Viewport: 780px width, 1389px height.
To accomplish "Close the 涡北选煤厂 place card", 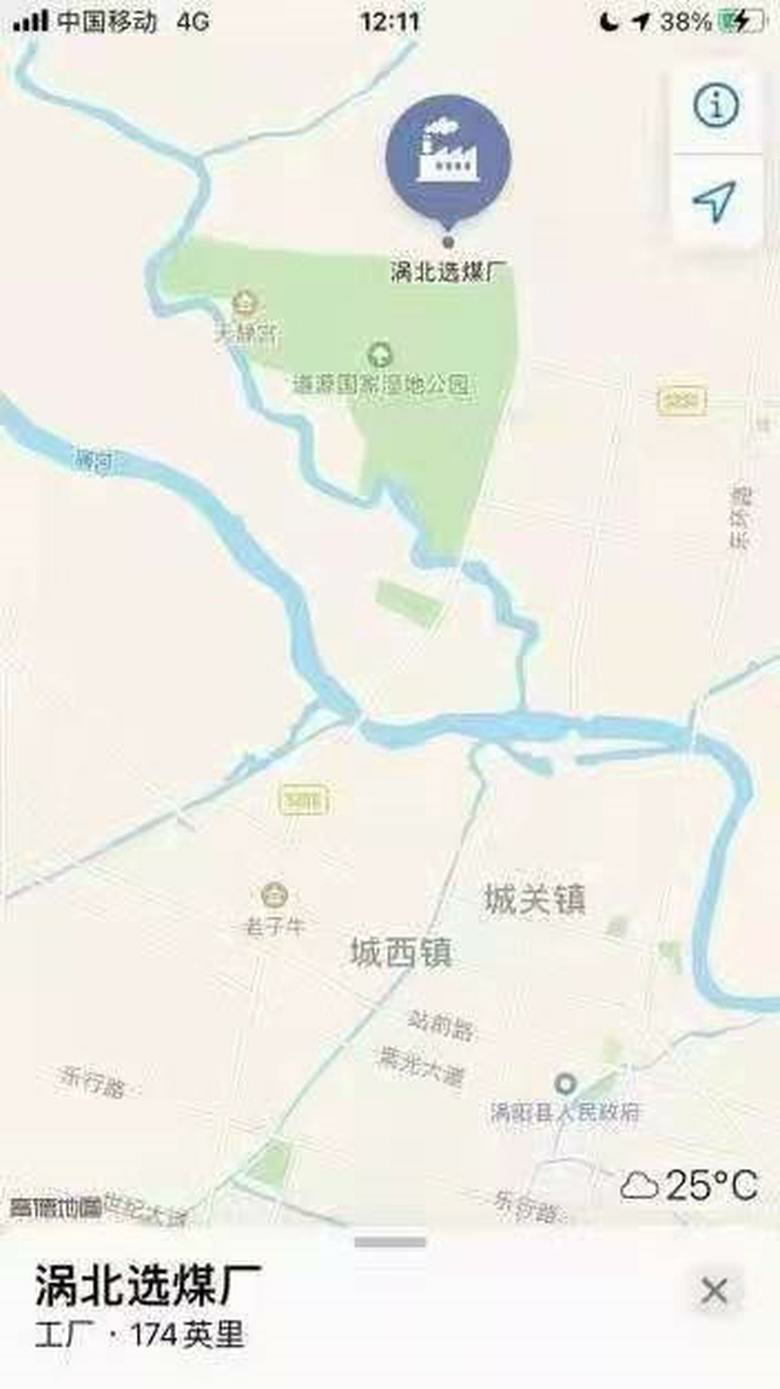I will click(x=714, y=1291).
